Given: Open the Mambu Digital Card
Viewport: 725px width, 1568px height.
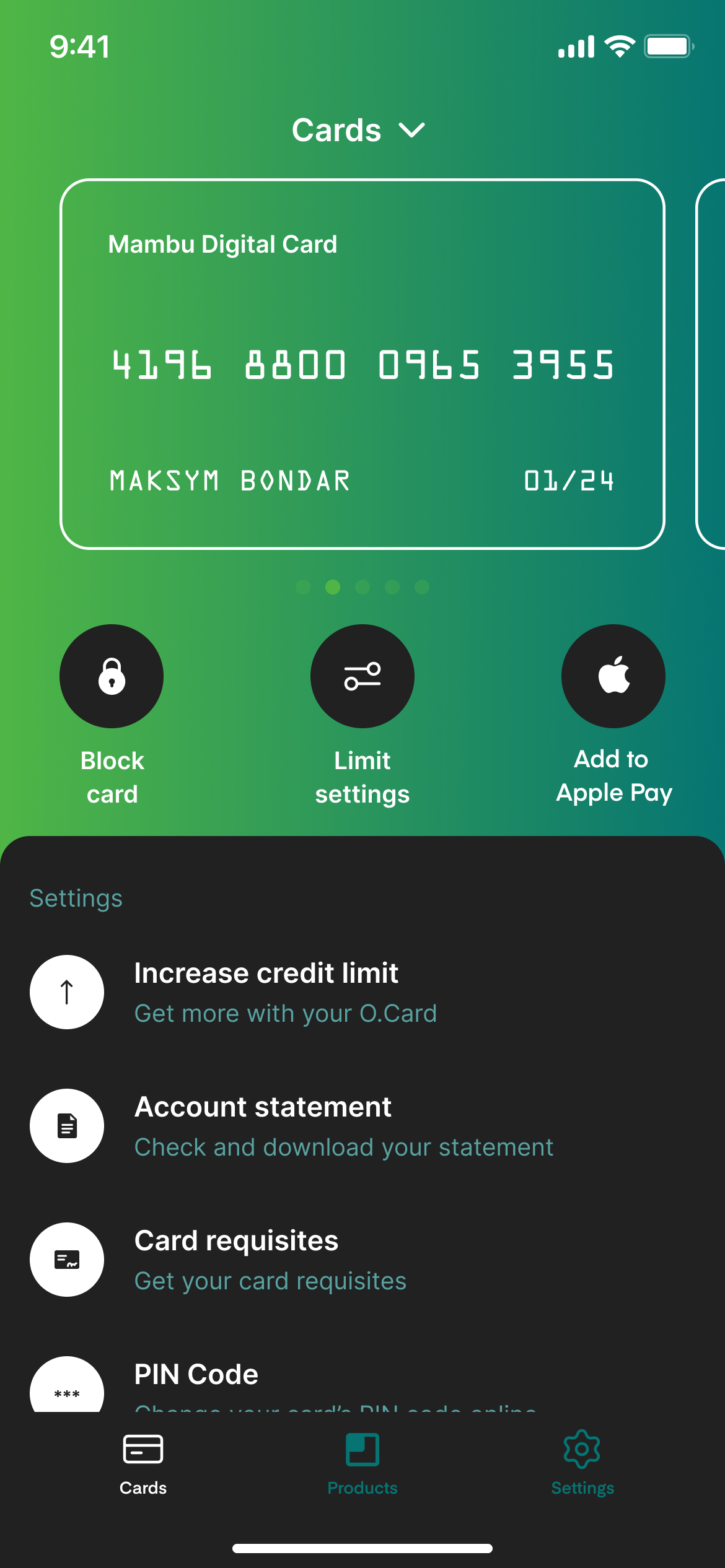Looking at the screenshot, I should click(x=362, y=364).
